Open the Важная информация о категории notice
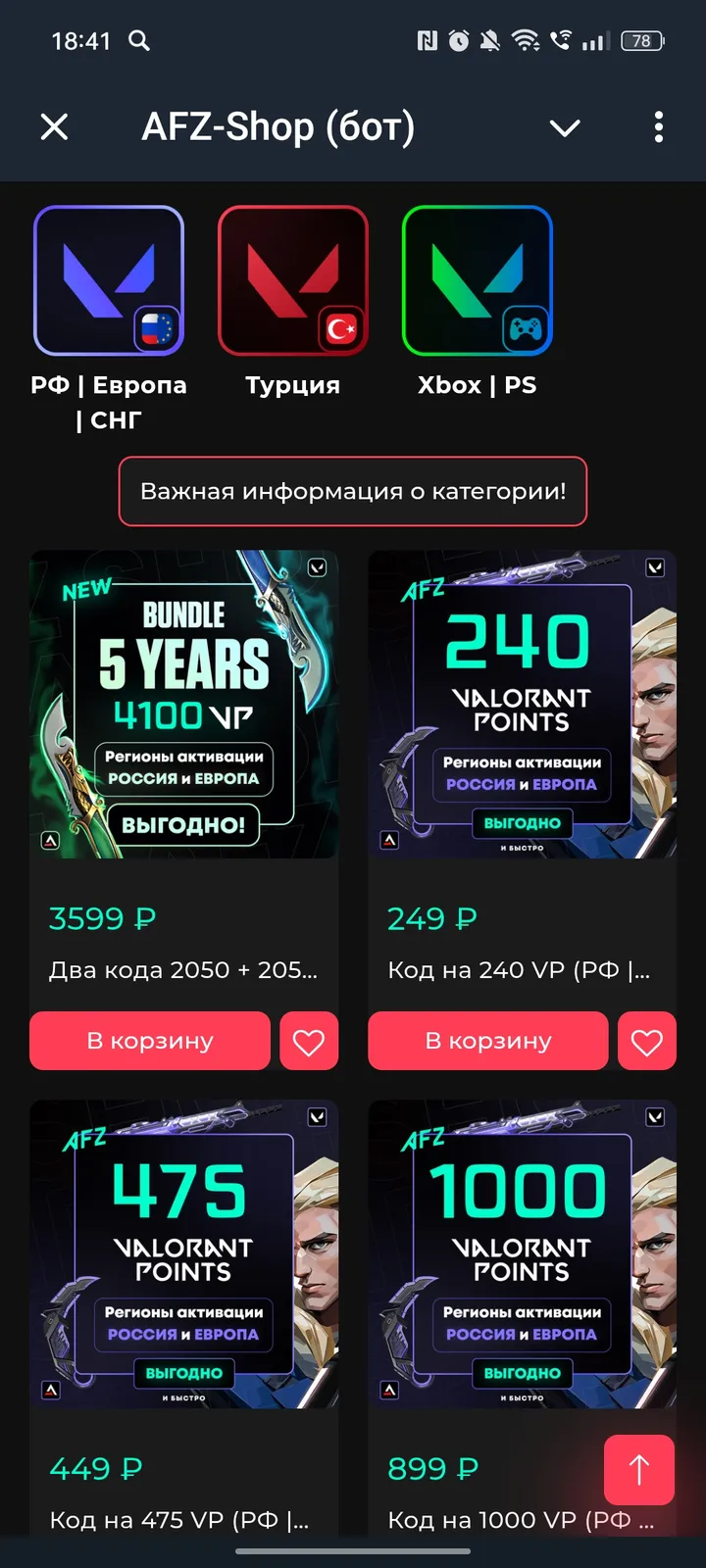This screenshot has width=706, height=1568. pos(352,491)
